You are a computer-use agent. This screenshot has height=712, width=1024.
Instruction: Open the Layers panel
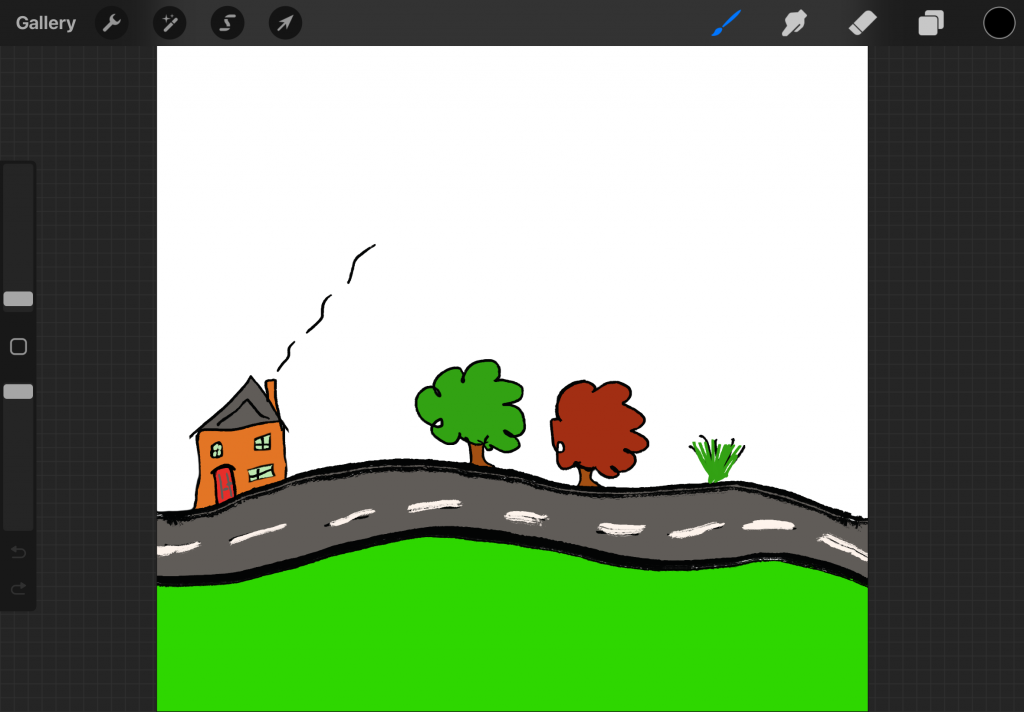[931, 23]
